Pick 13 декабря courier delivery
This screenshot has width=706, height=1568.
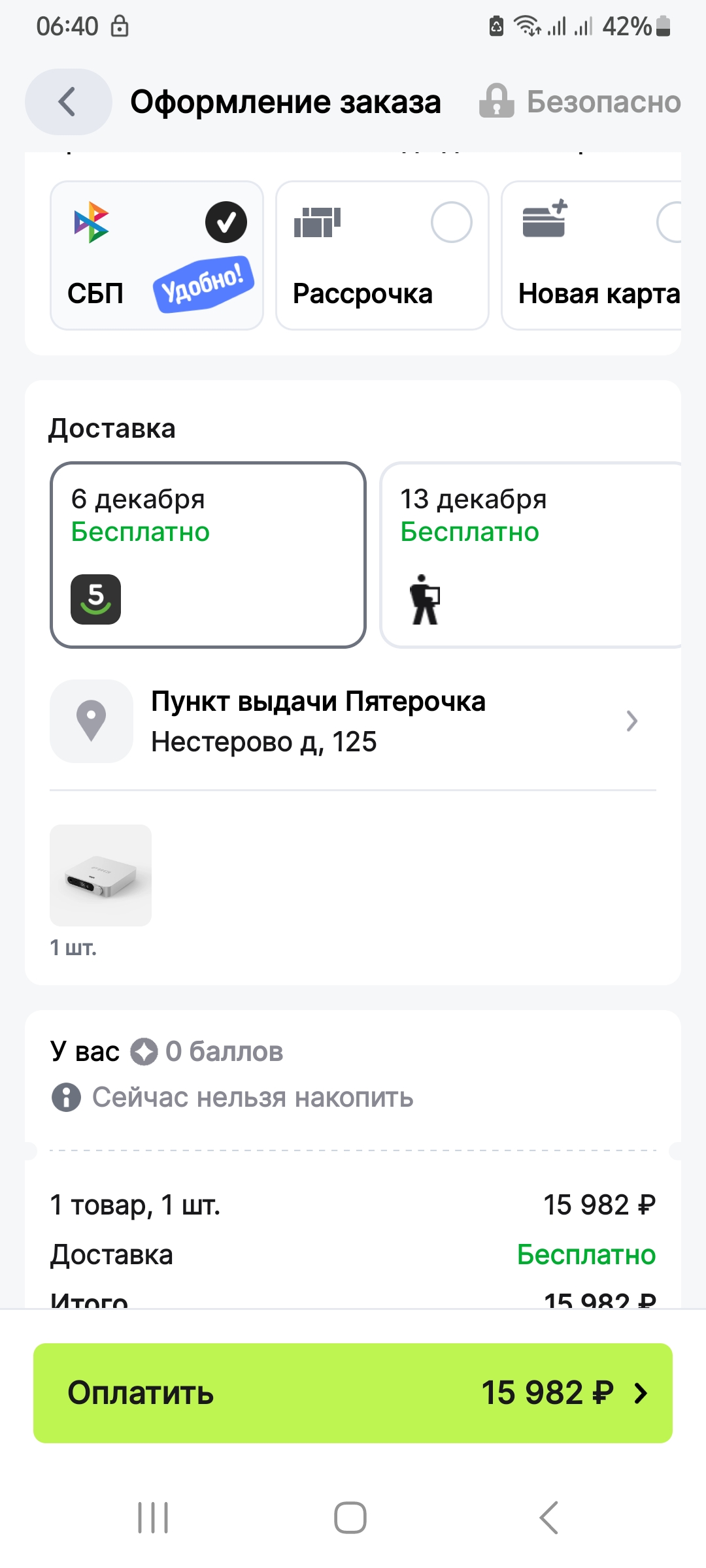click(x=531, y=555)
